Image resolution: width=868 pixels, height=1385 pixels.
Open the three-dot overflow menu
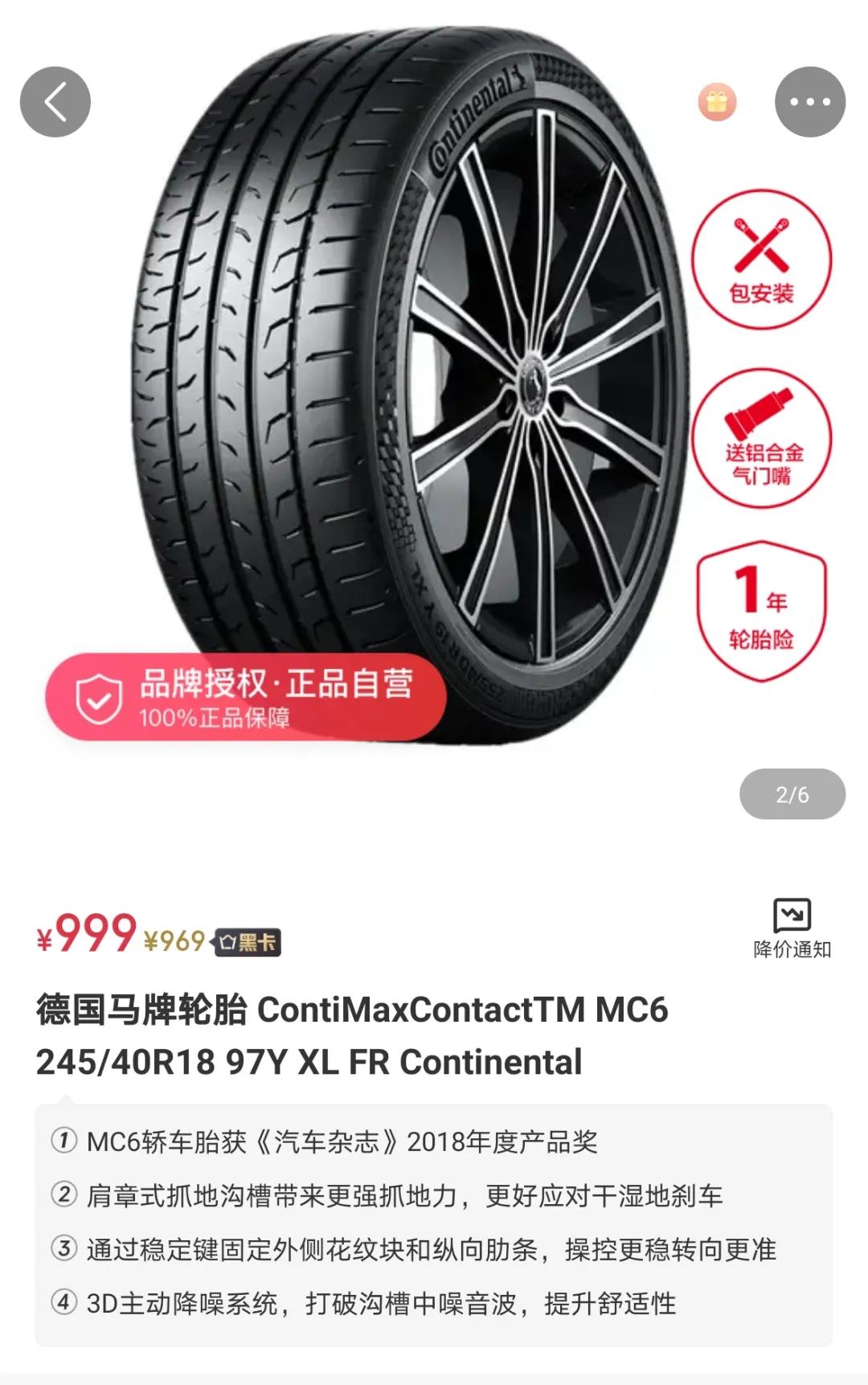click(x=809, y=102)
